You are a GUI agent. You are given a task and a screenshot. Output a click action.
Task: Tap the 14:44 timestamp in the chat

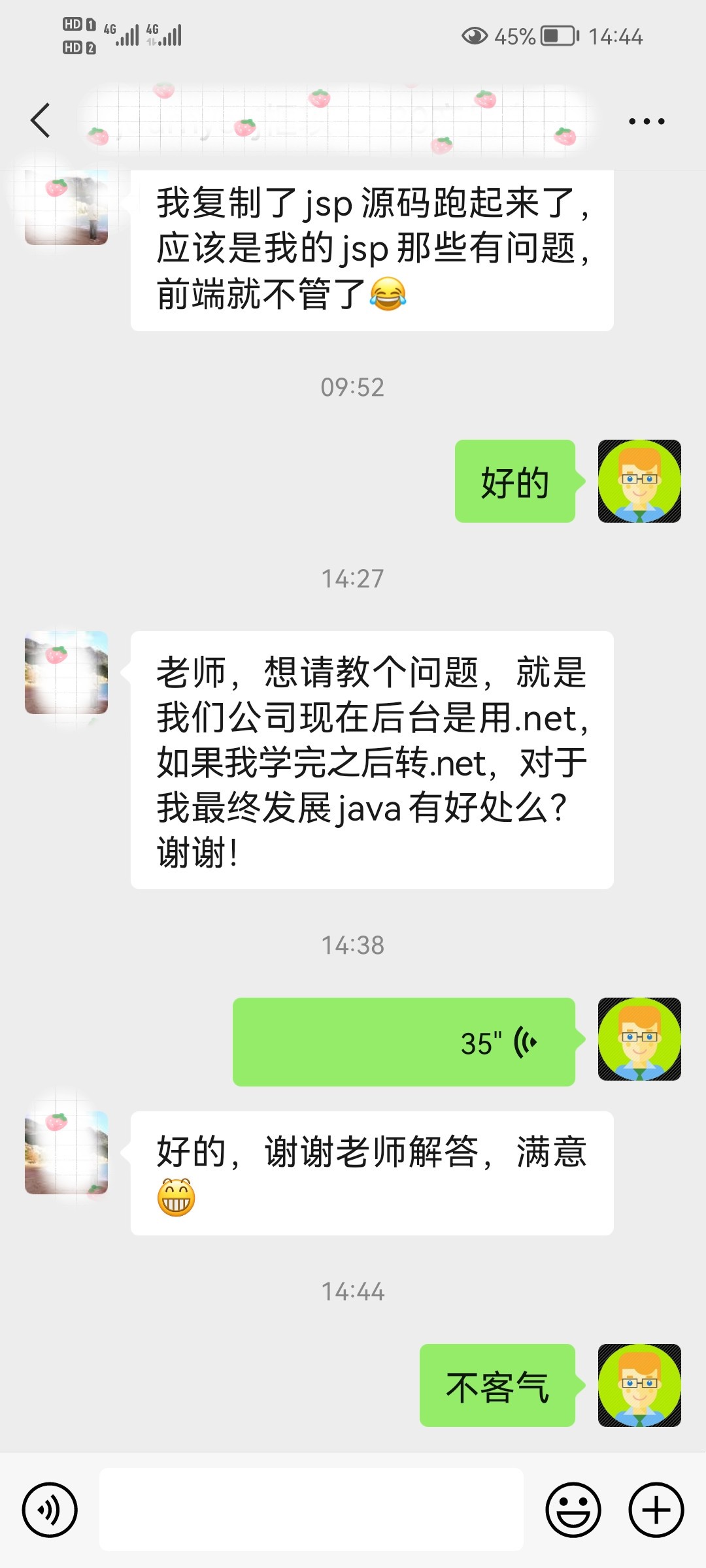[x=353, y=1290]
